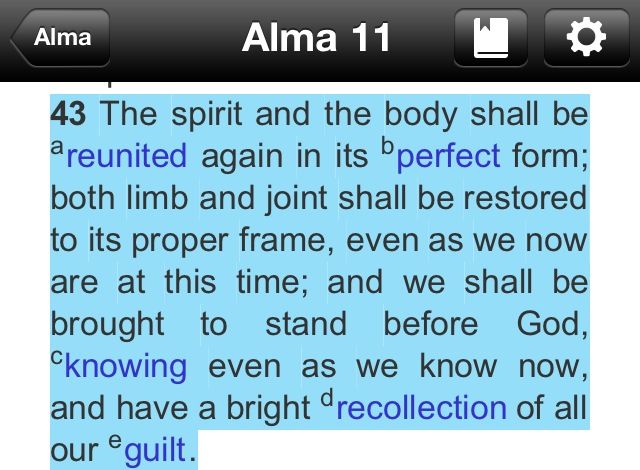Open the settings gear
Viewport: 640px width, 470px height.
pyautogui.click(x=585, y=39)
